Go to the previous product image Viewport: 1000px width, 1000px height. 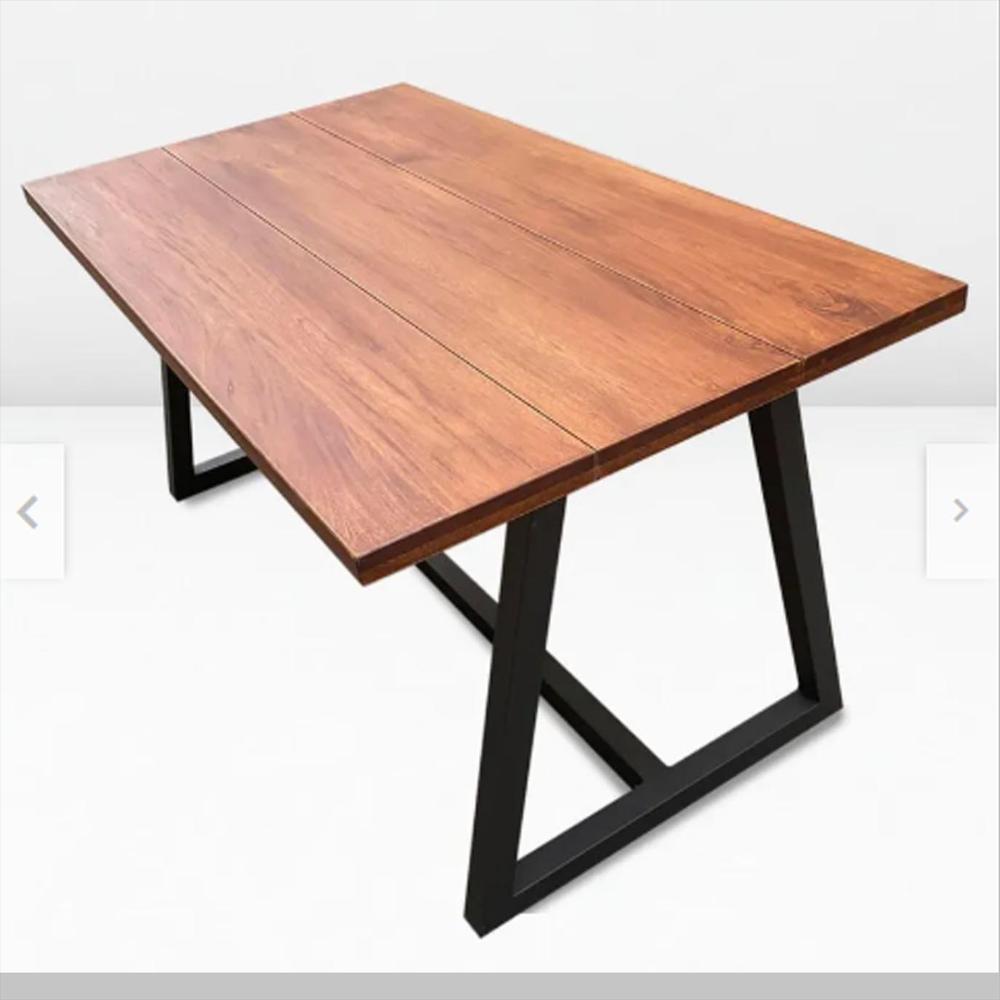(x=30, y=512)
